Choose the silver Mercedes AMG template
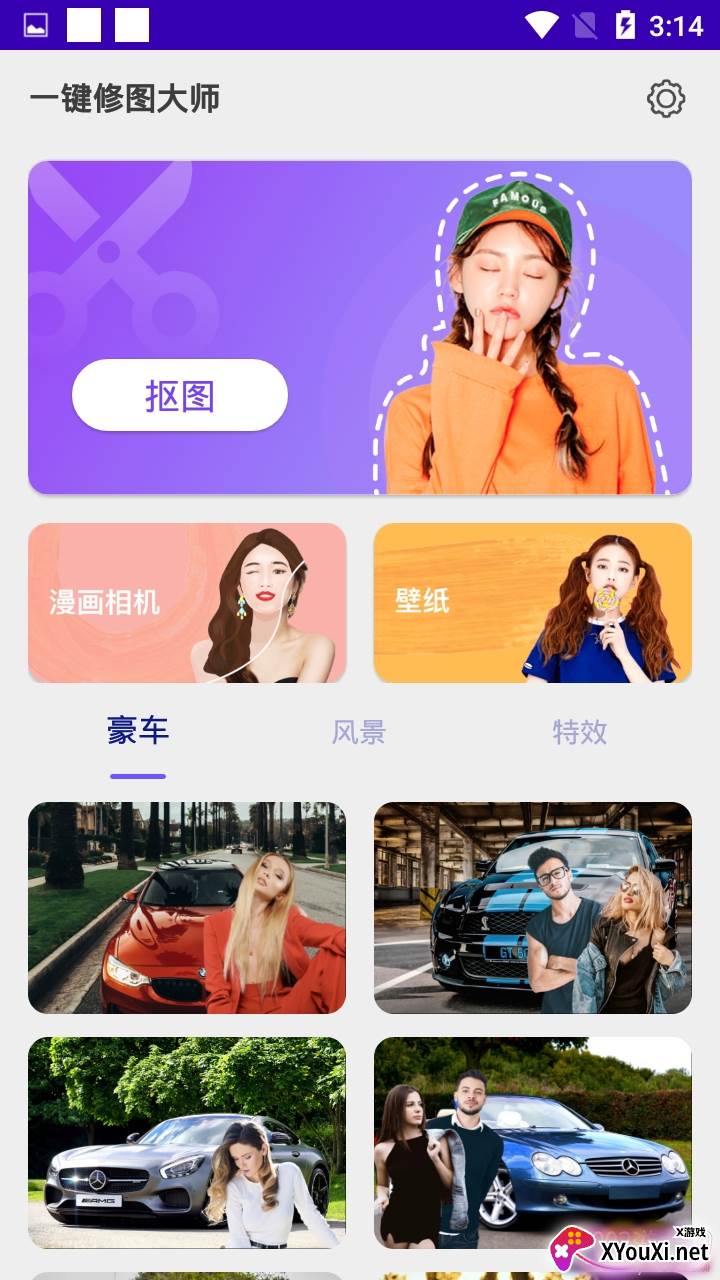This screenshot has height=1280, width=720. click(x=187, y=1142)
